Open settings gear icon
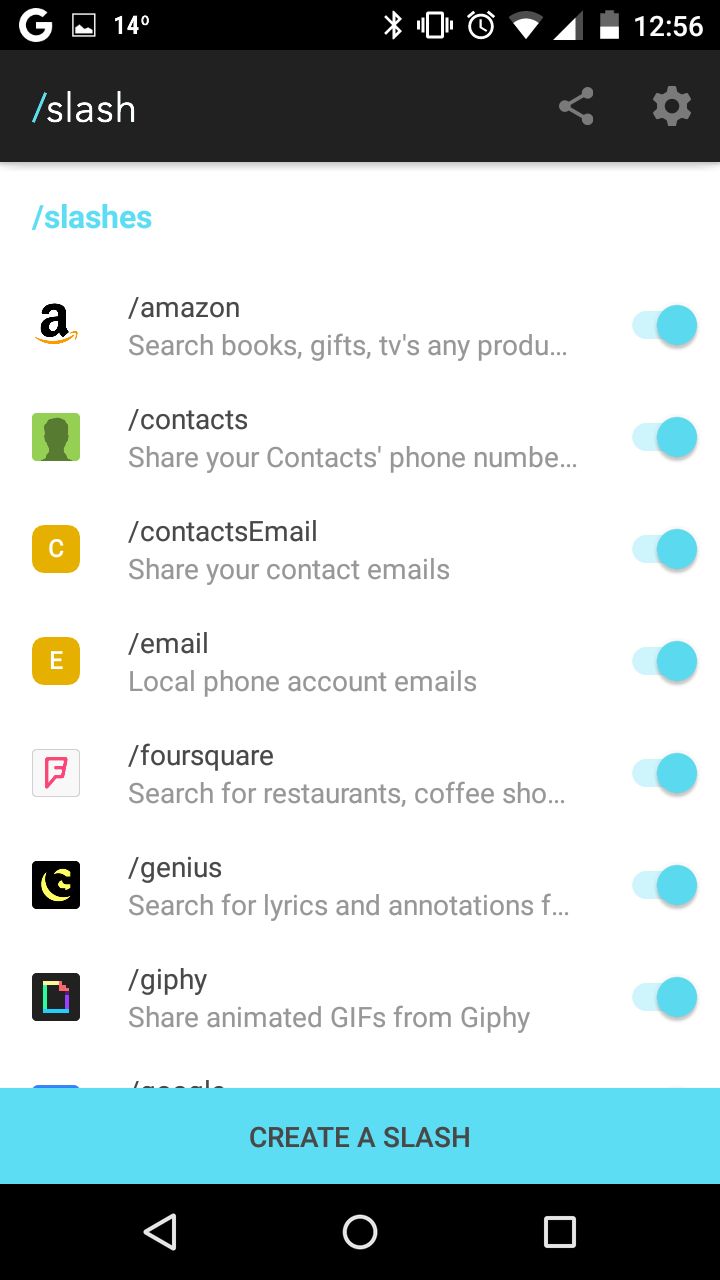Image resolution: width=720 pixels, height=1280 pixels. tap(672, 107)
